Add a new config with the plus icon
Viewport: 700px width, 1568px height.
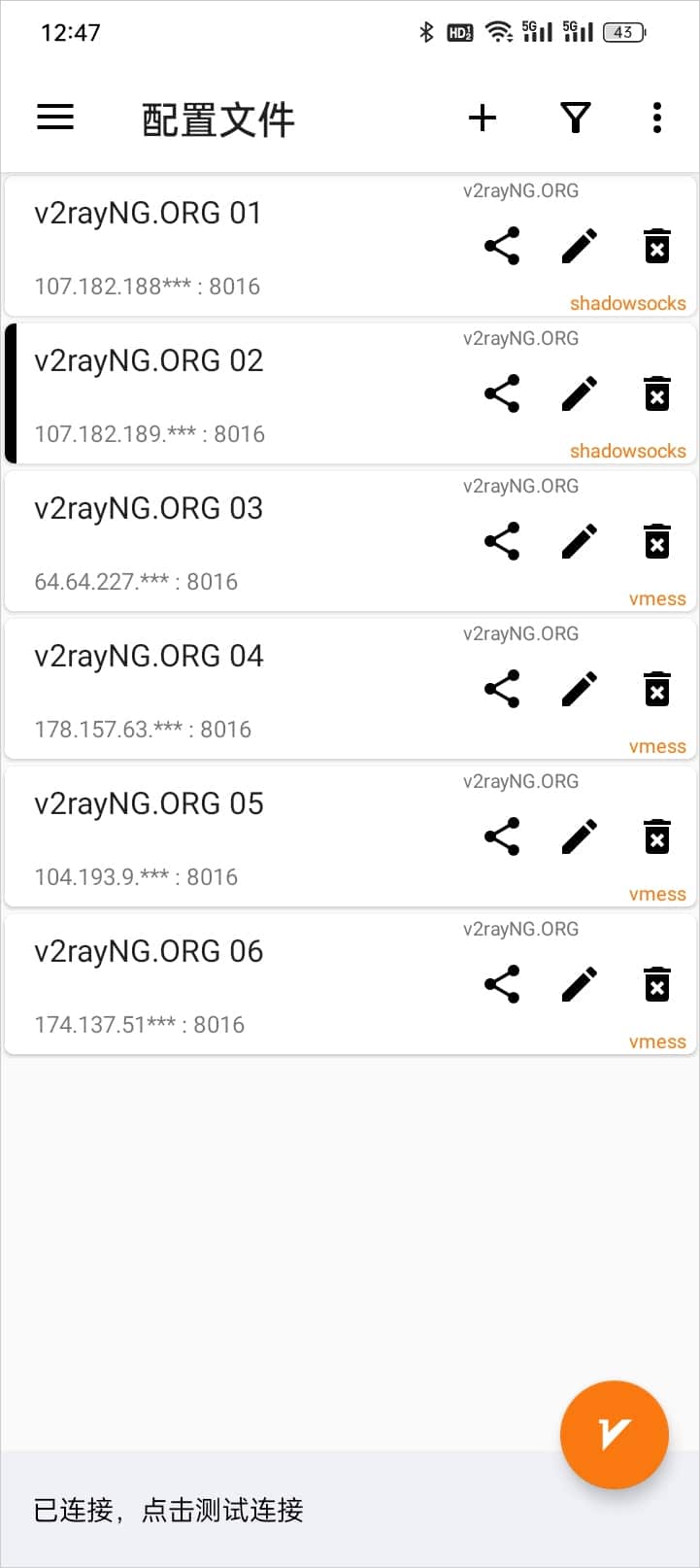pyautogui.click(x=482, y=119)
